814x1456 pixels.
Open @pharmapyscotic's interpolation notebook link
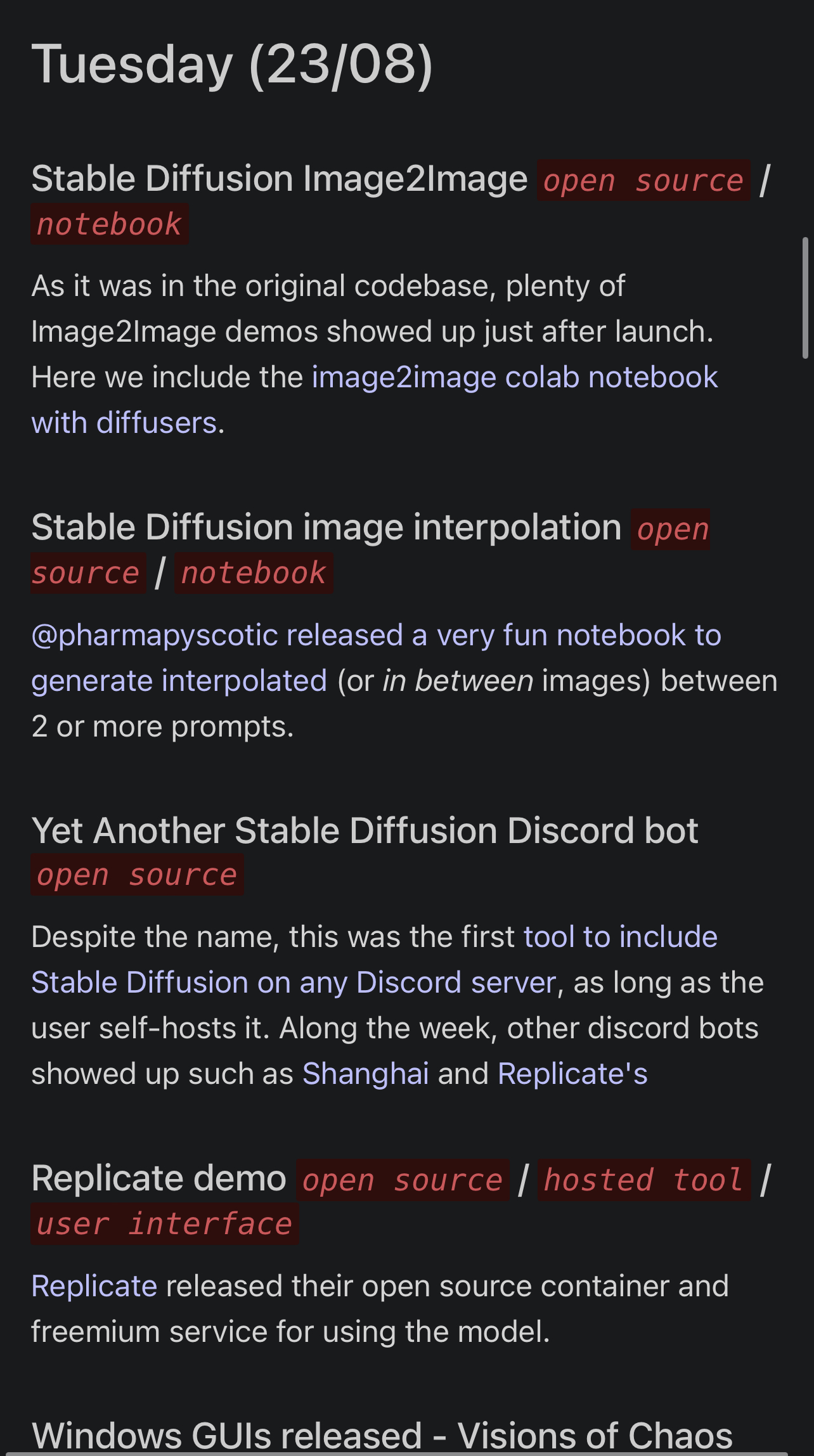click(376, 636)
